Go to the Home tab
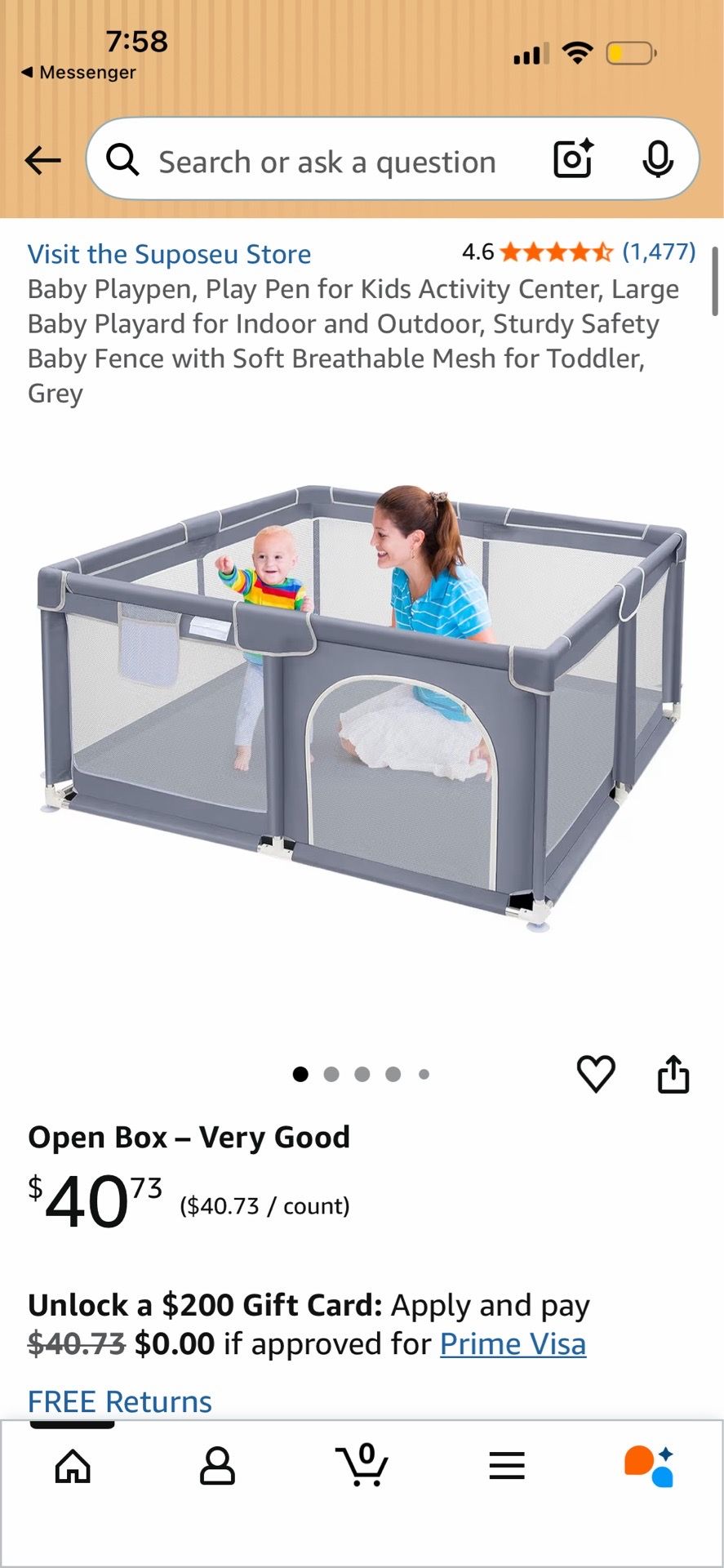This screenshot has width=724, height=1568. 73,1466
